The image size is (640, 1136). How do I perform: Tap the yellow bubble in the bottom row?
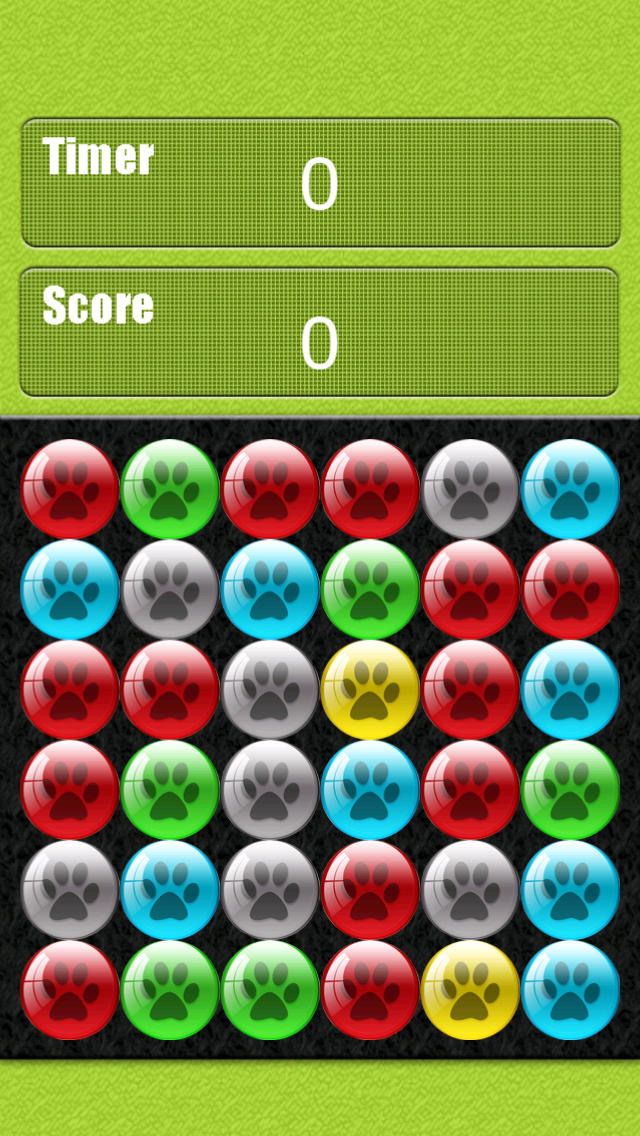470,990
